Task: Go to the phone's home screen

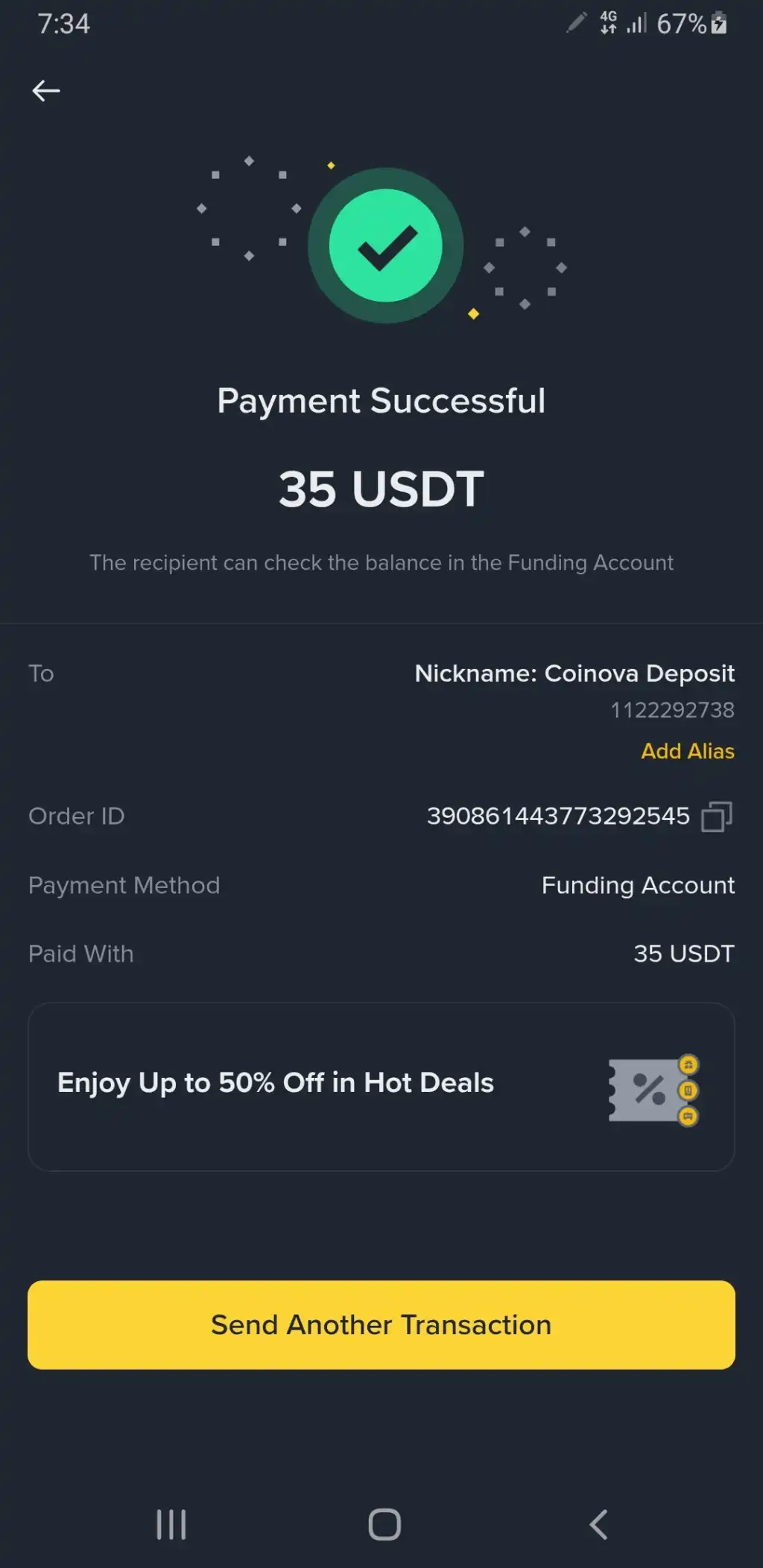Action: [x=384, y=1524]
